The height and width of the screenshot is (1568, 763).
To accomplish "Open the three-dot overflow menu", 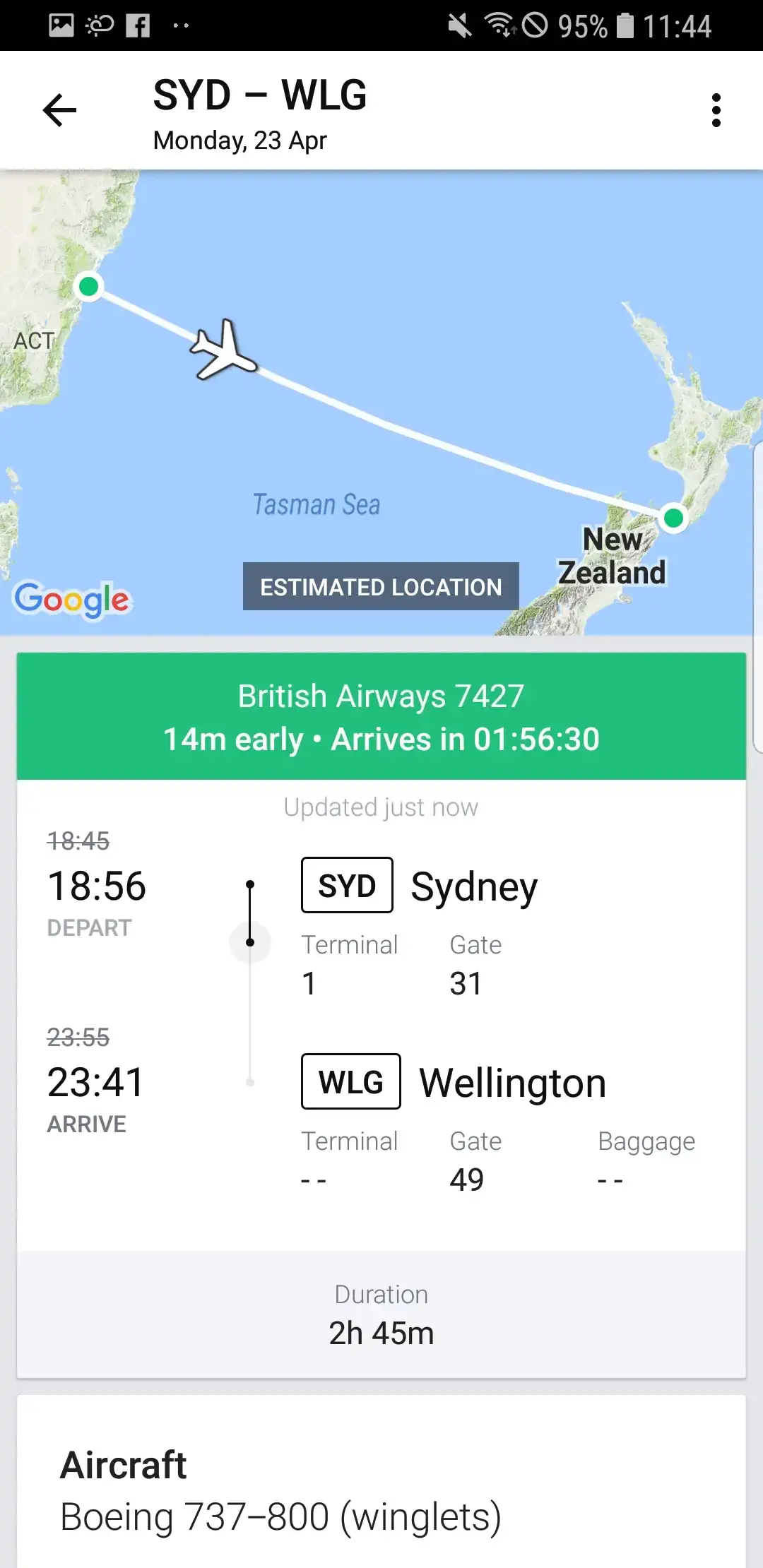I will [x=716, y=110].
